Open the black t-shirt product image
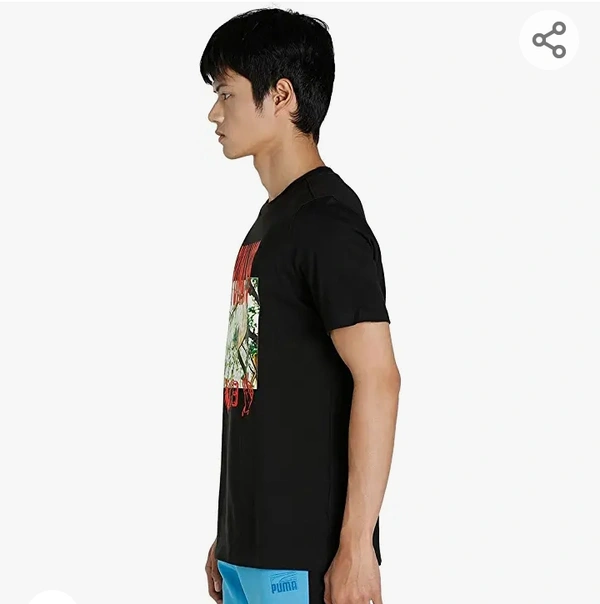The width and height of the screenshot is (600, 604). pyautogui.click(x=300, y=330)
